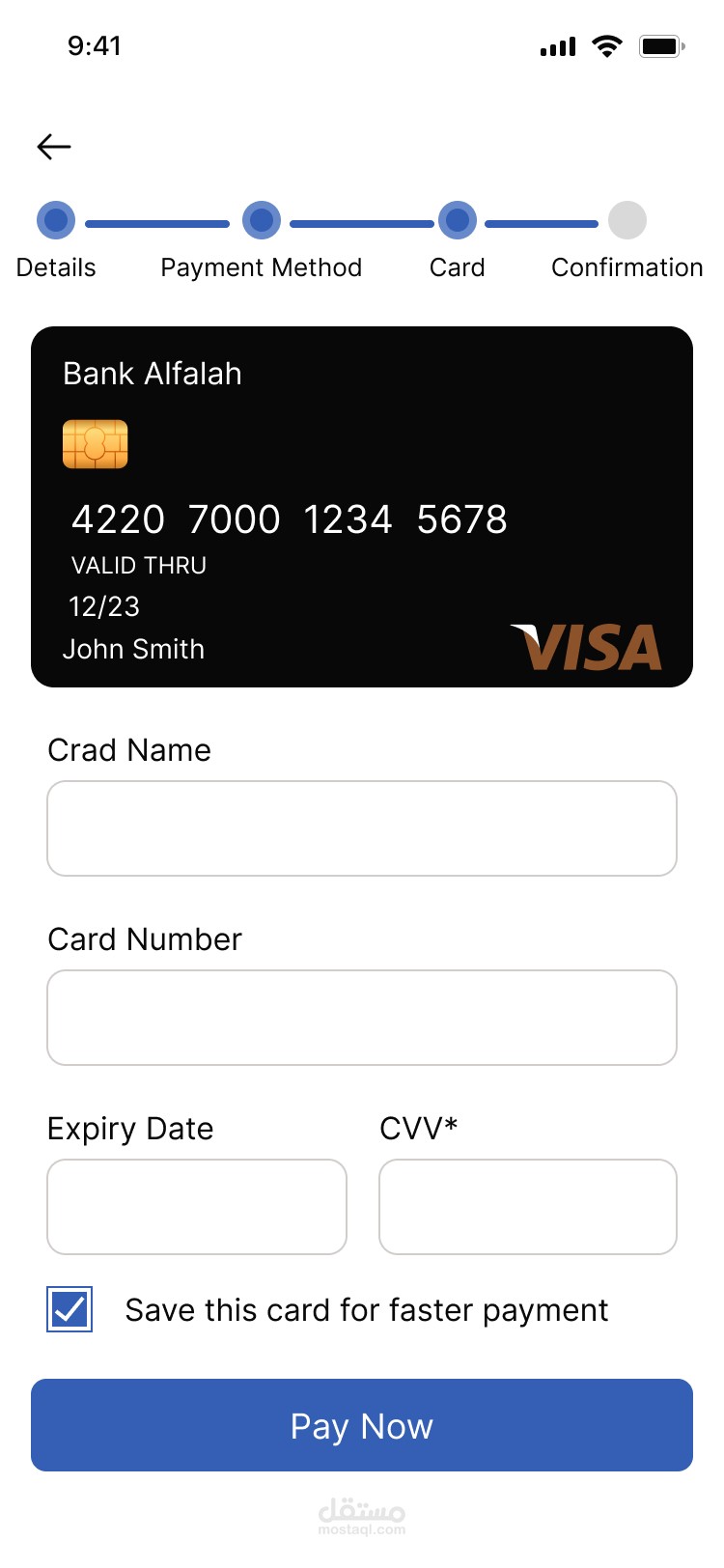This screenshot has width=724, height=1568.
Task: Go back using the arrow icon
Action: pos(54,147)
